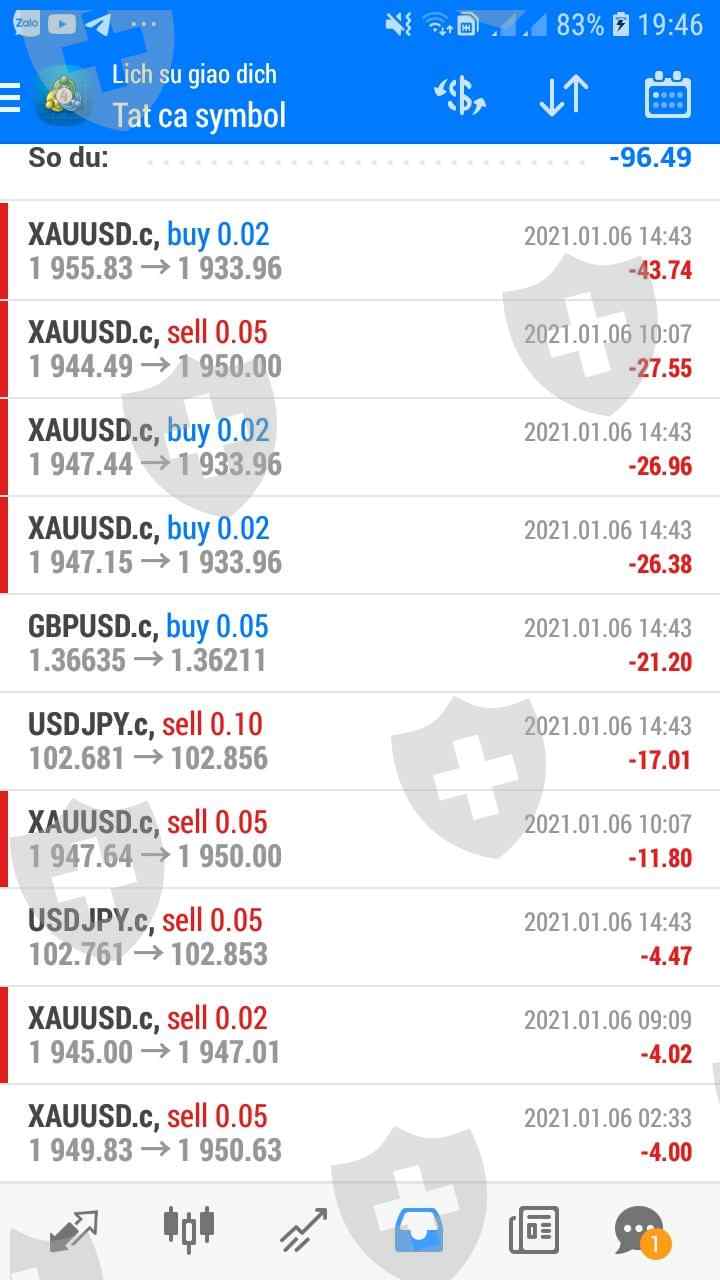Screen dimensions: 720x1280
Task: Expand the USDJPY.c sell 0.05 trade
Action: pyautogui.click(x=360, y=937)
